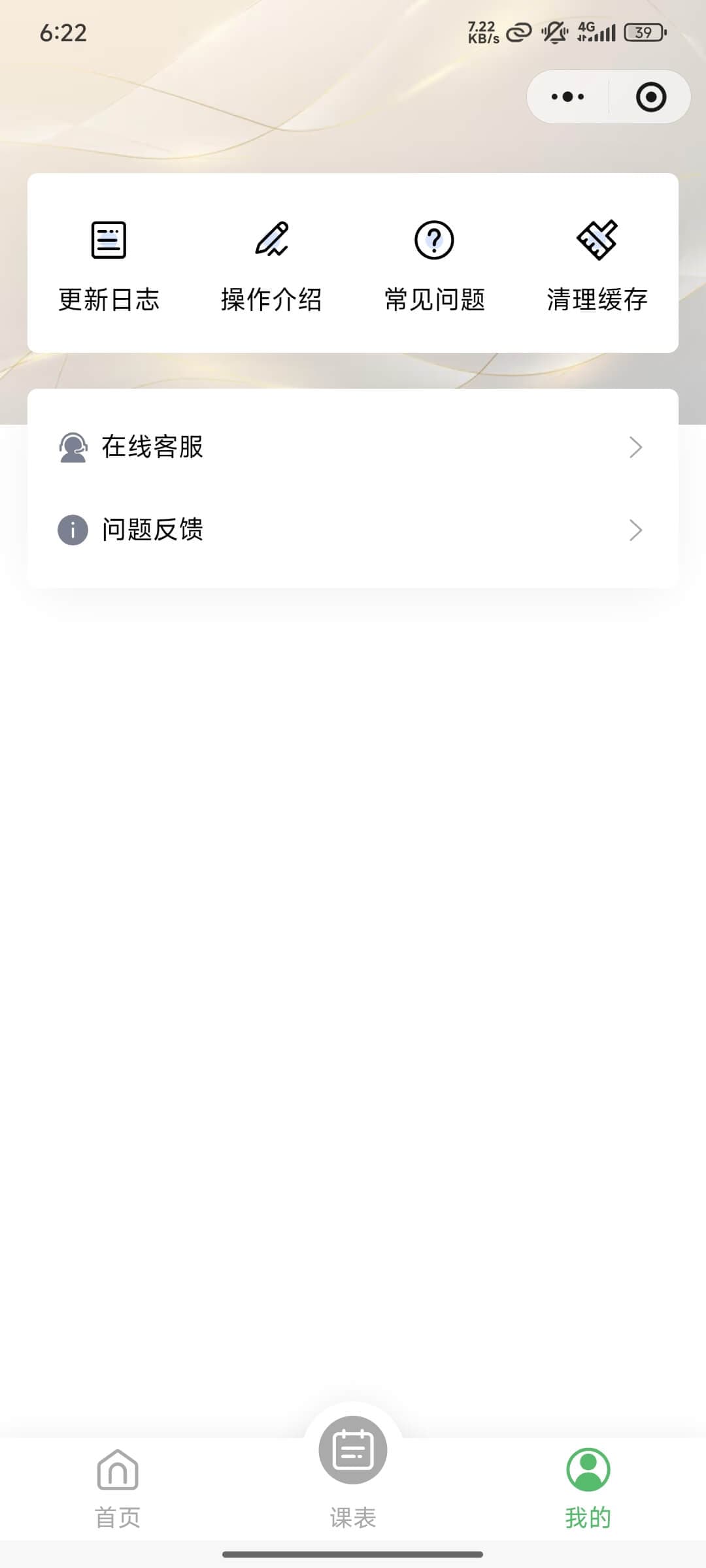Image resolution: width=706 pixels, height=1568 pixels.
Task: Close the mini-program with the circle button
Action: (x=650, y=97)
